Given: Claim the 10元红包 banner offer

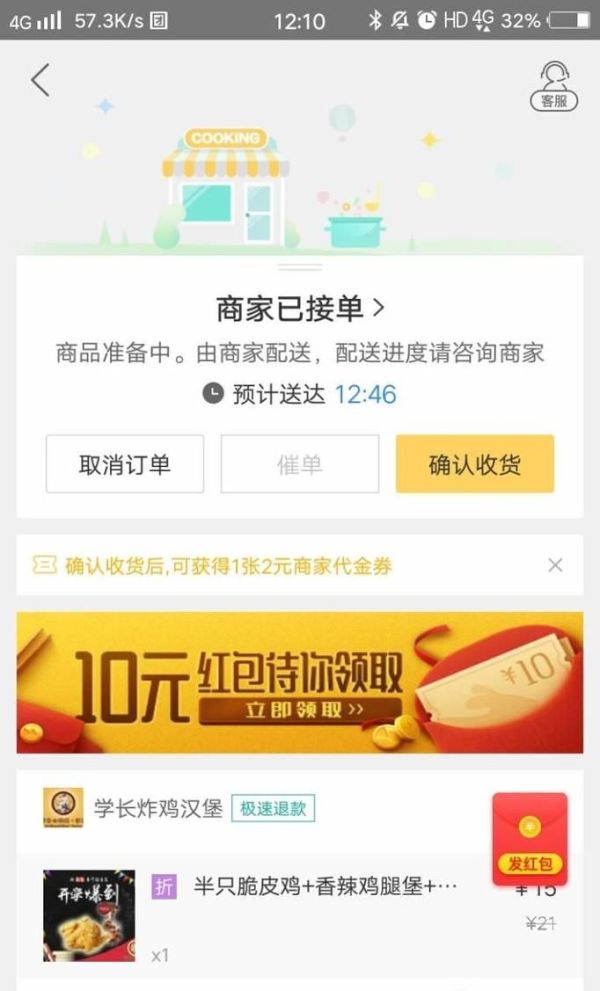Looking at the screenshot, I should 300,683.
